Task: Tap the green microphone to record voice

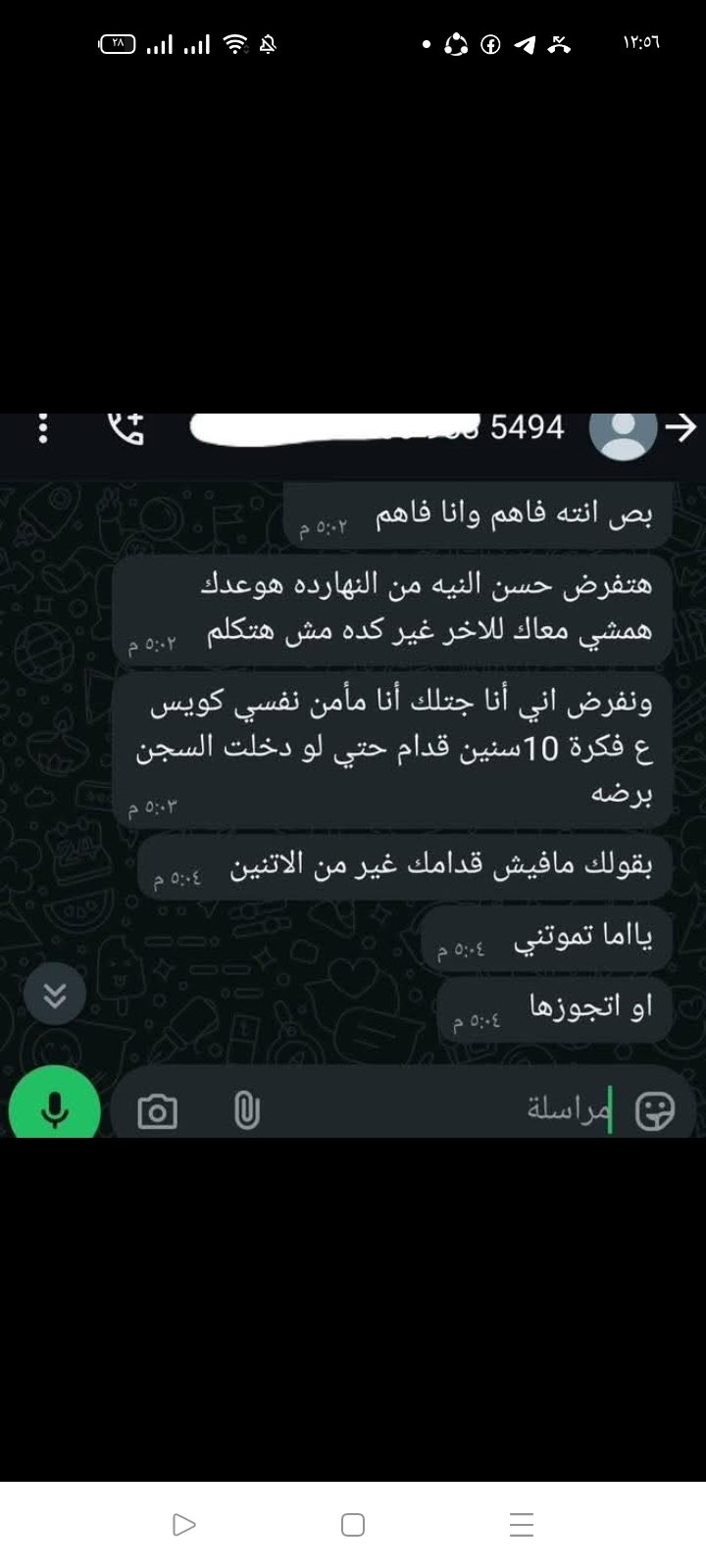Action: [x=54, y=1107]
